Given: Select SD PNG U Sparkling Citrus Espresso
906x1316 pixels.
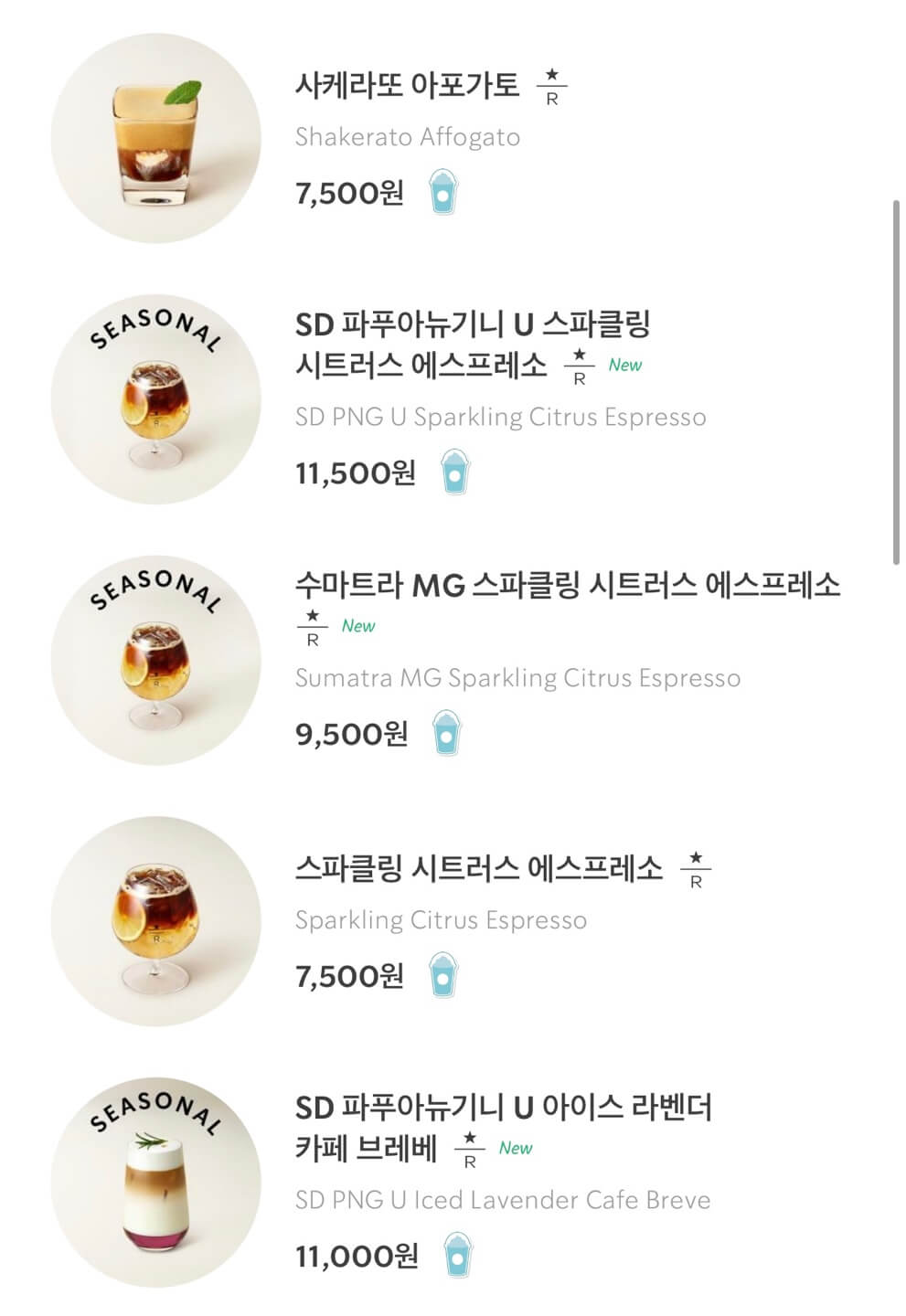Looking at the screenshot, I should 472,345.
